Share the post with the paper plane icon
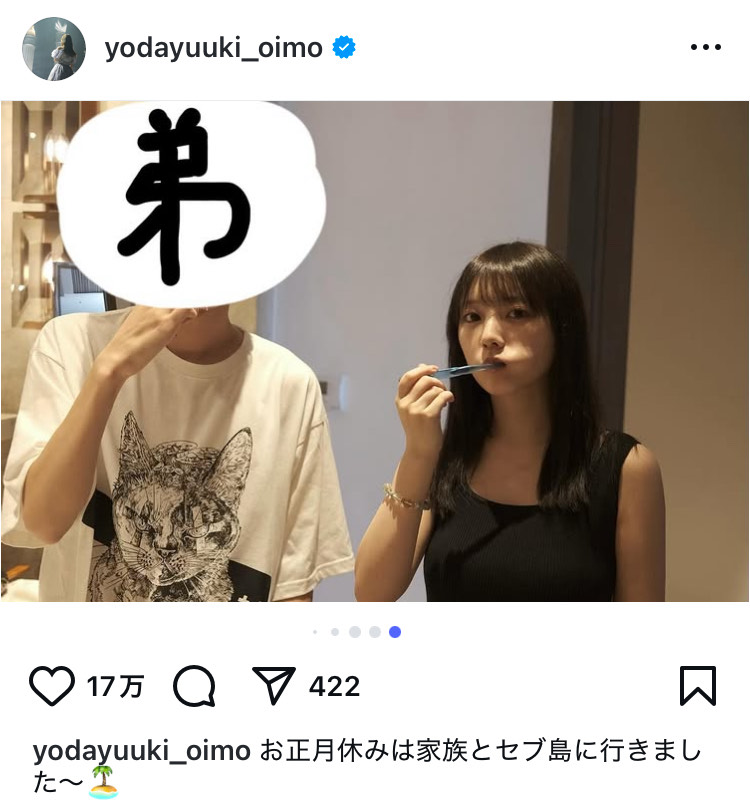The height and width of the screenshot is (804, 750). (273, 686)
